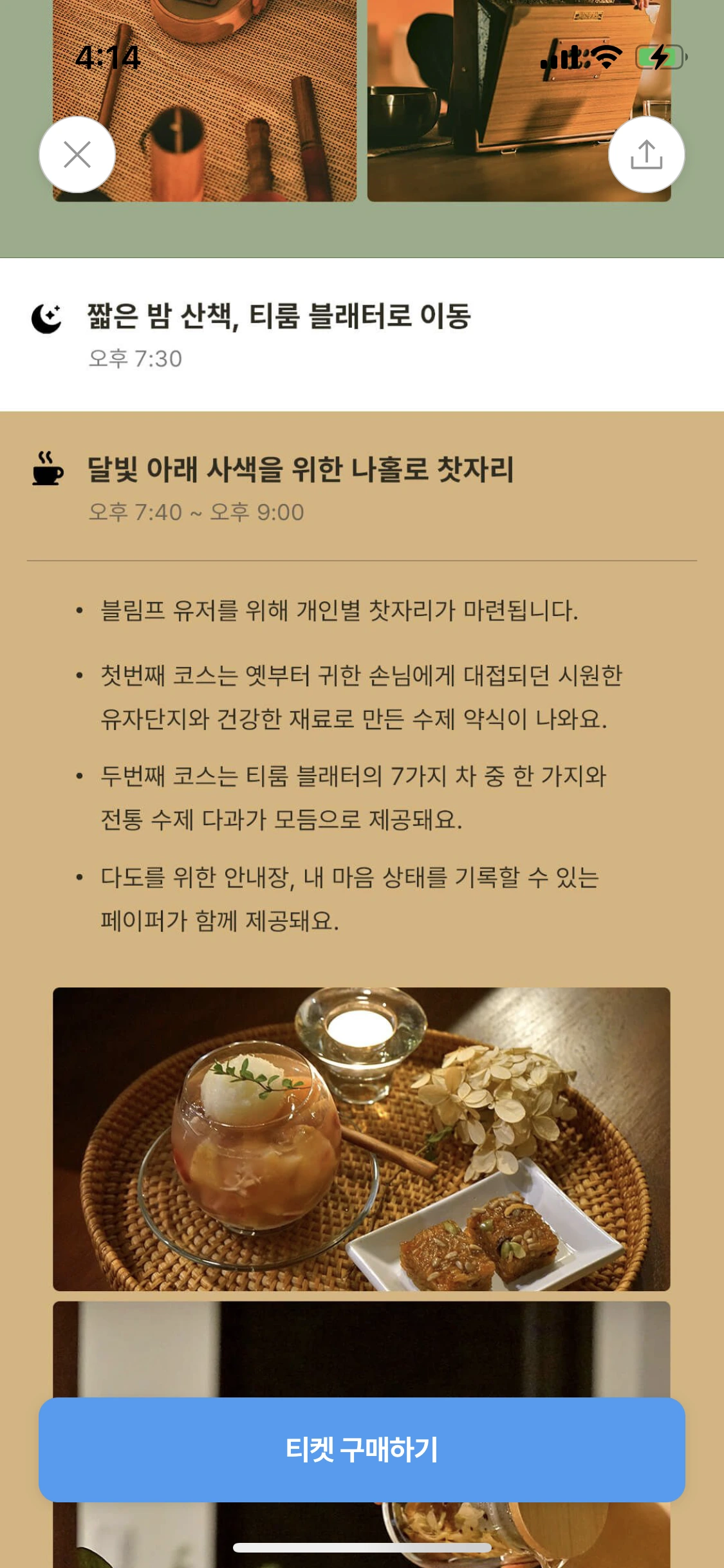Tap the 오후 7:40 ~ 오후 9:00 time label
724x1568 pixels.
pos(198,512)
